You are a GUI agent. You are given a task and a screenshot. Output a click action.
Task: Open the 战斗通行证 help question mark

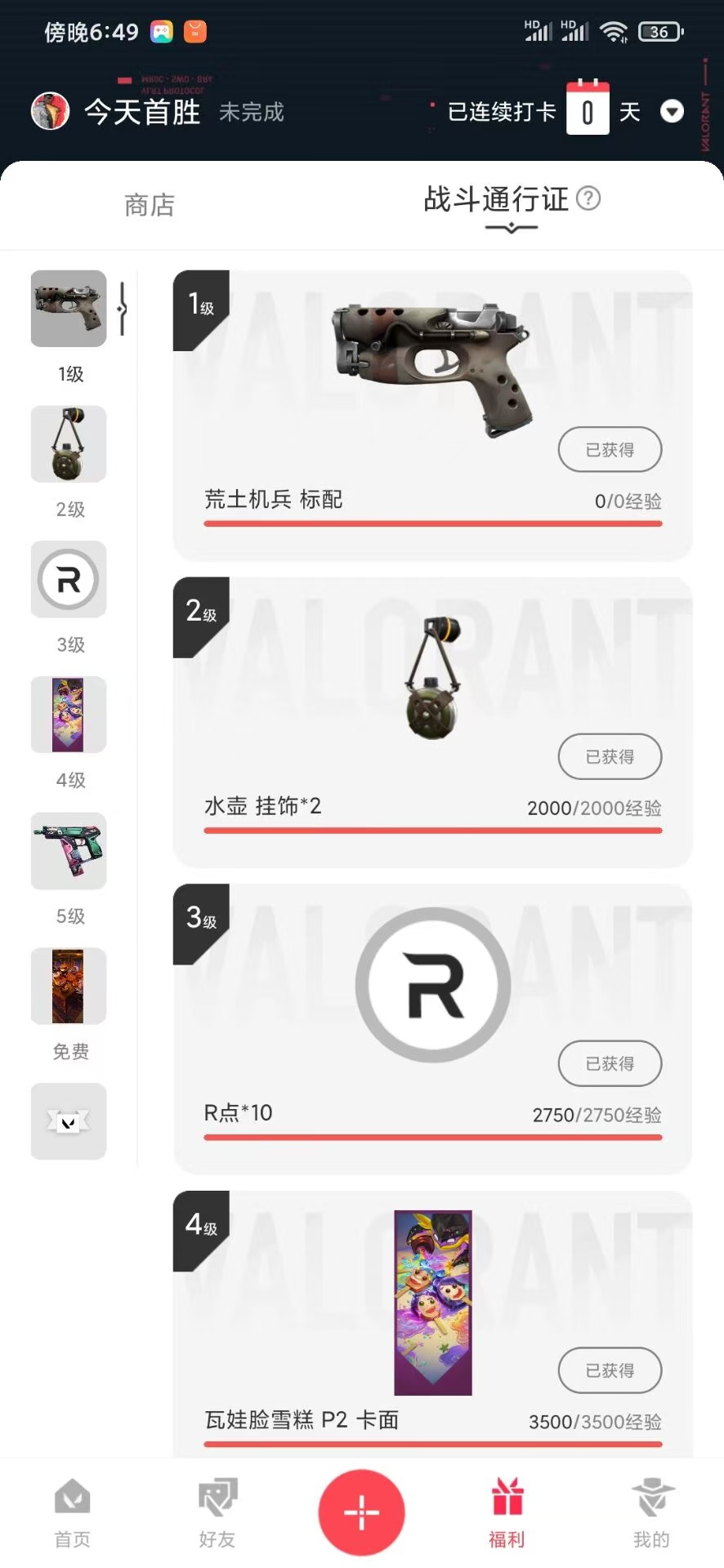(x=588, y=198)
